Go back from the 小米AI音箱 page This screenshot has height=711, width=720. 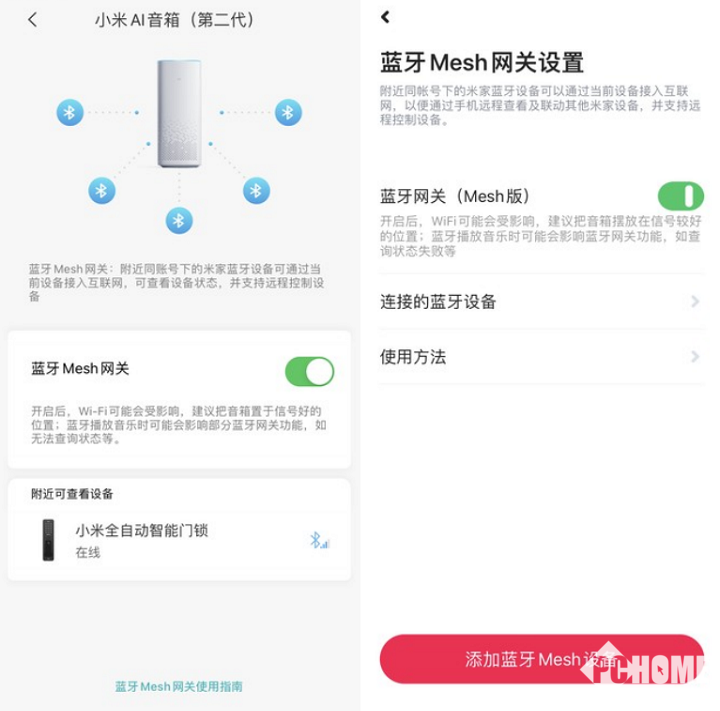[x=32, y=20]
